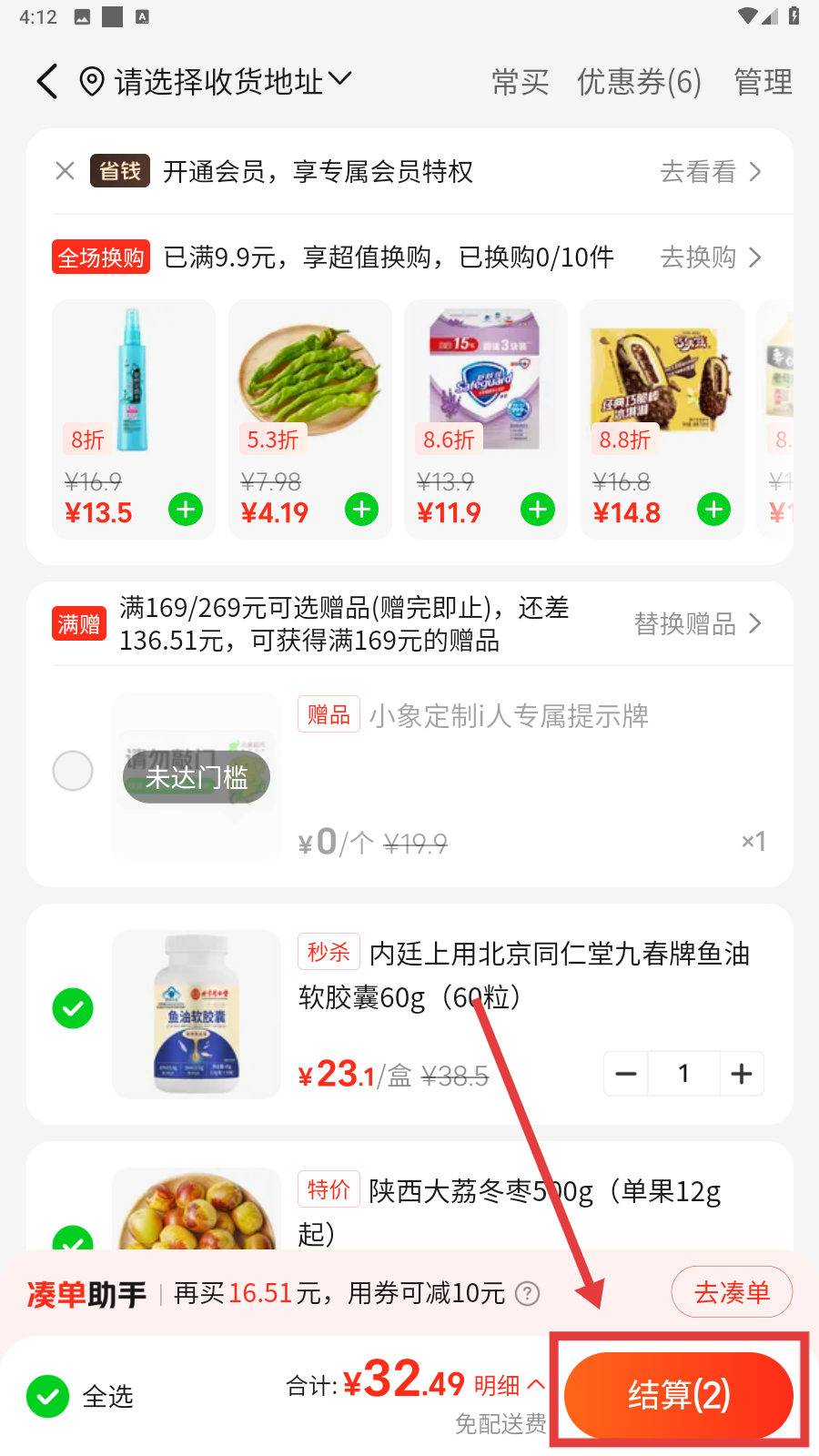Decrease the fish oil capsule quantity
The width and height of the screenshot is (819, 1456).
pos(626,1074)
